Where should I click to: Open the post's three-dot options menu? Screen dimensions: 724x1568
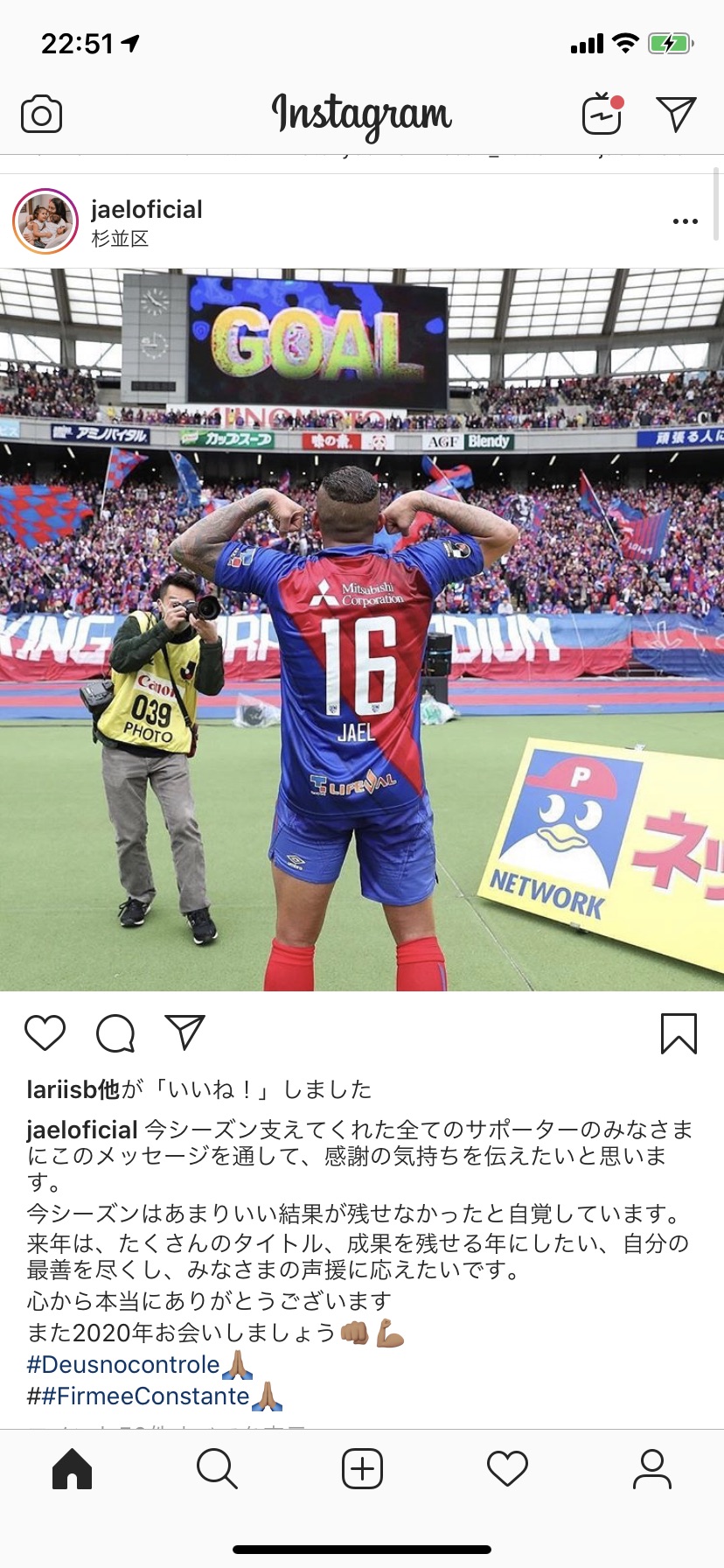(685, 221)
